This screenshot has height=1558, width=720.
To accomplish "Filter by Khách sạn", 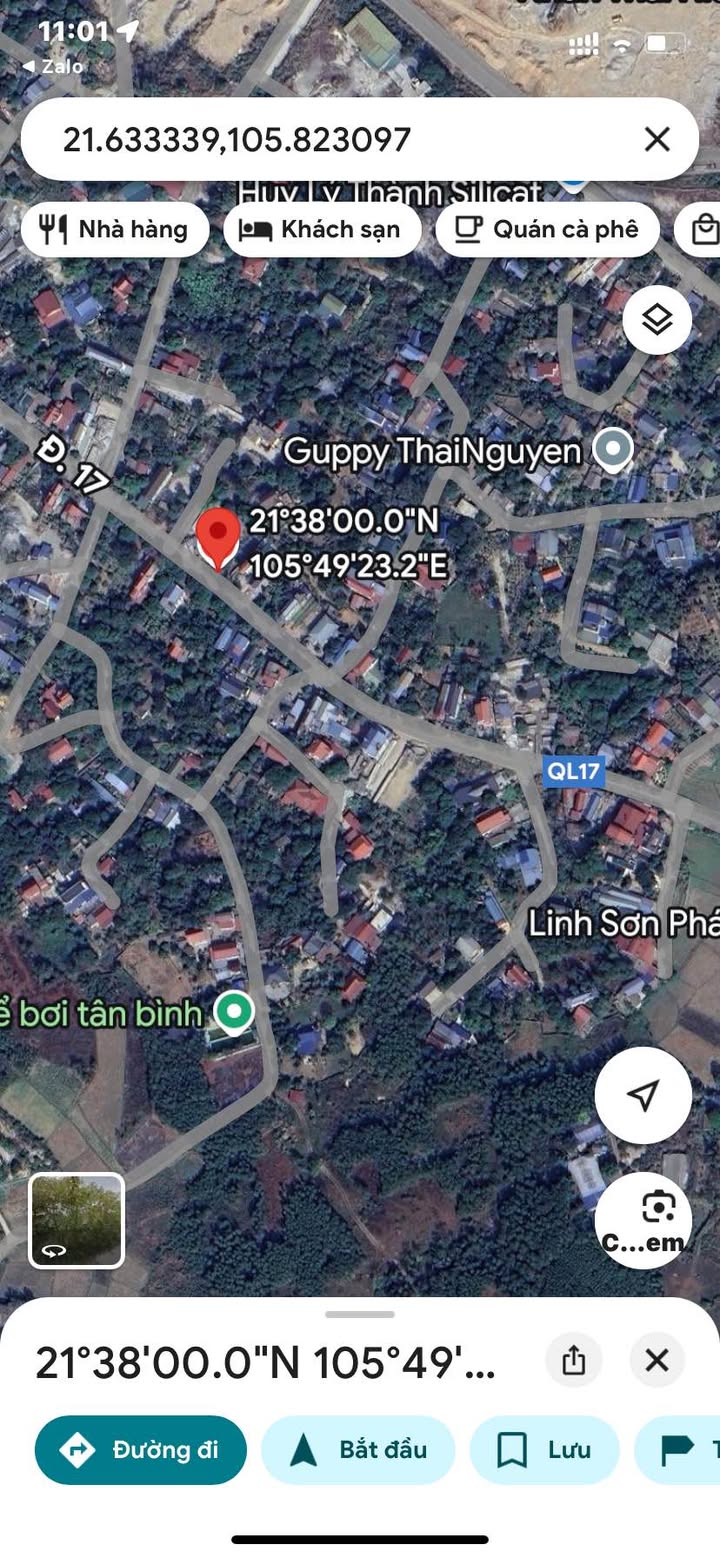I will click(x=321, y=230).
